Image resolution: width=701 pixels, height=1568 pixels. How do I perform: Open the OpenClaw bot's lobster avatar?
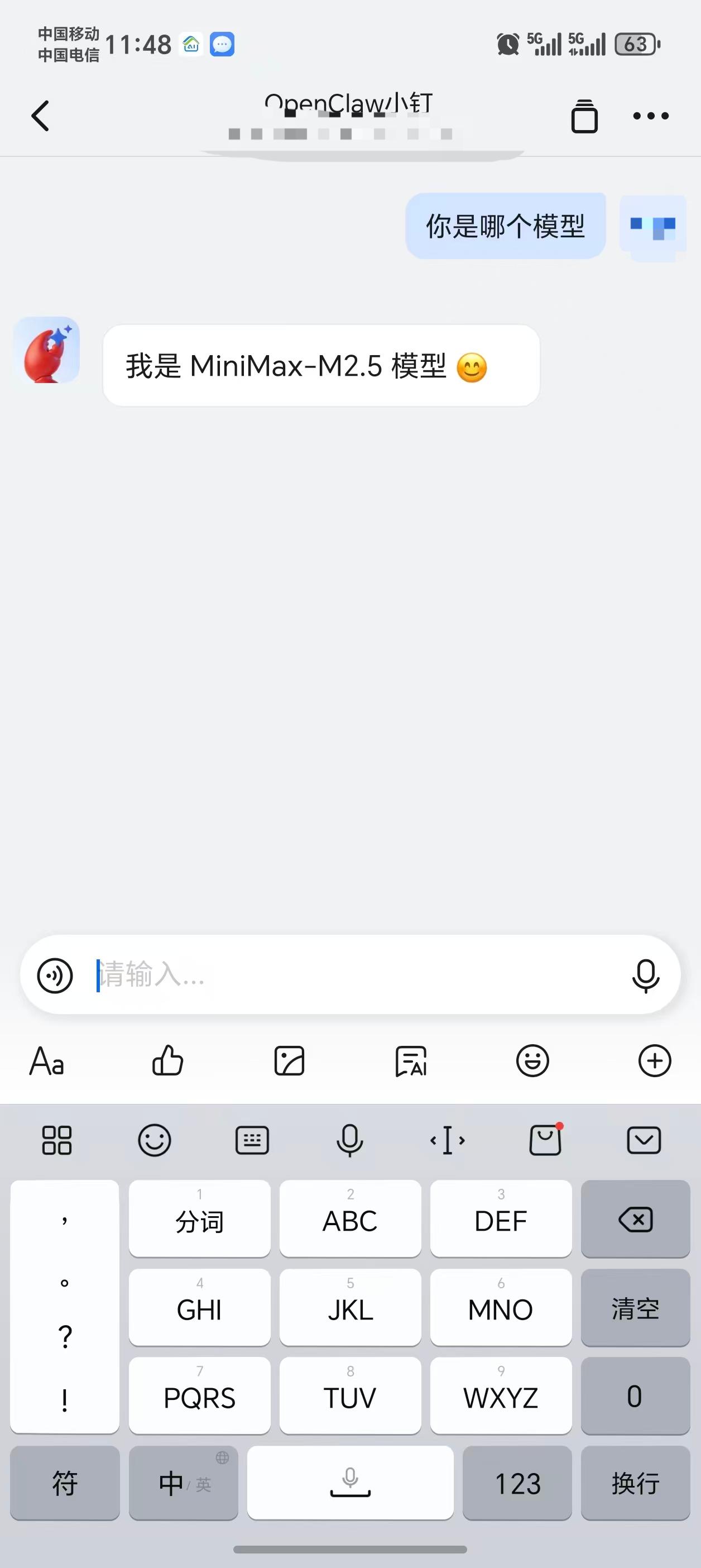[x=47, y=350]
